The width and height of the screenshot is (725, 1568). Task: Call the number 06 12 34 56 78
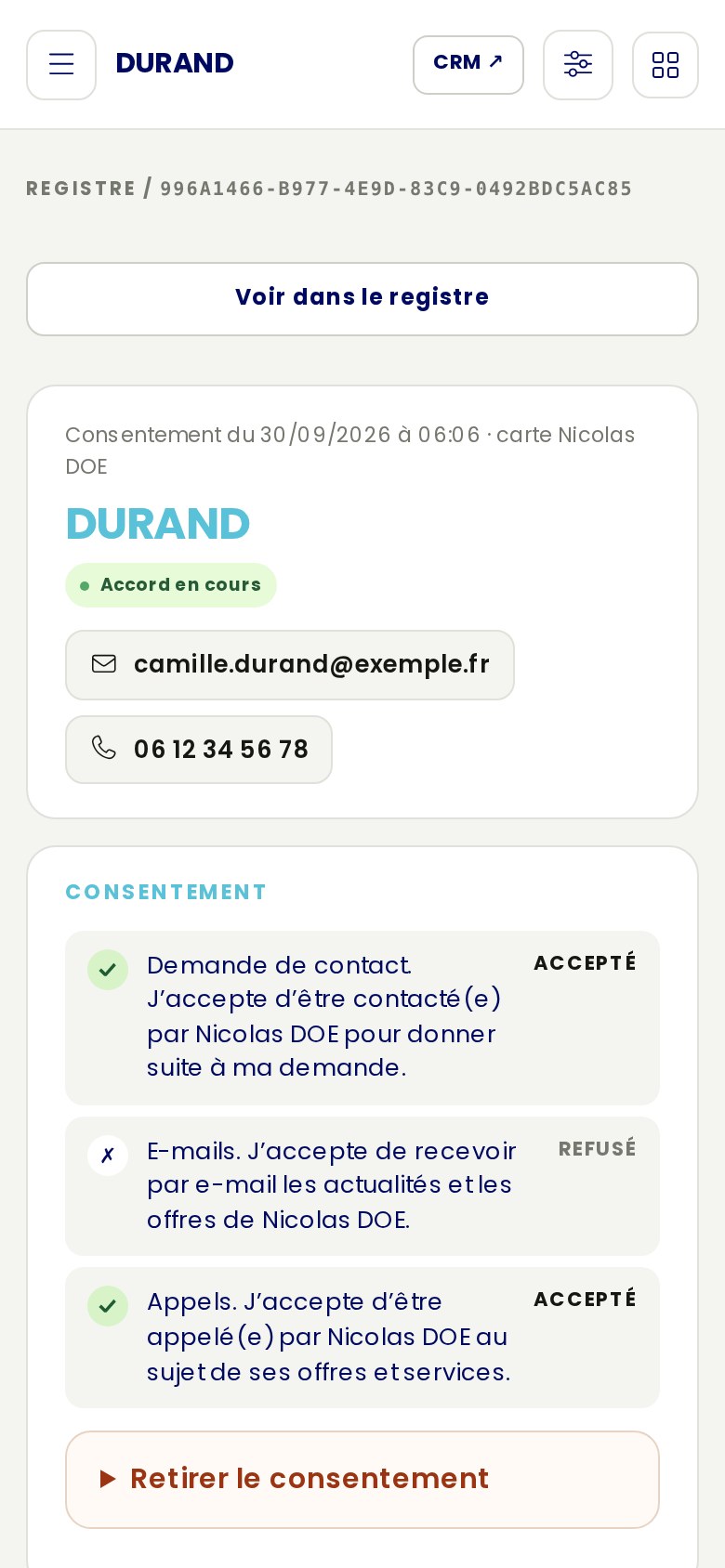[199, 750]
